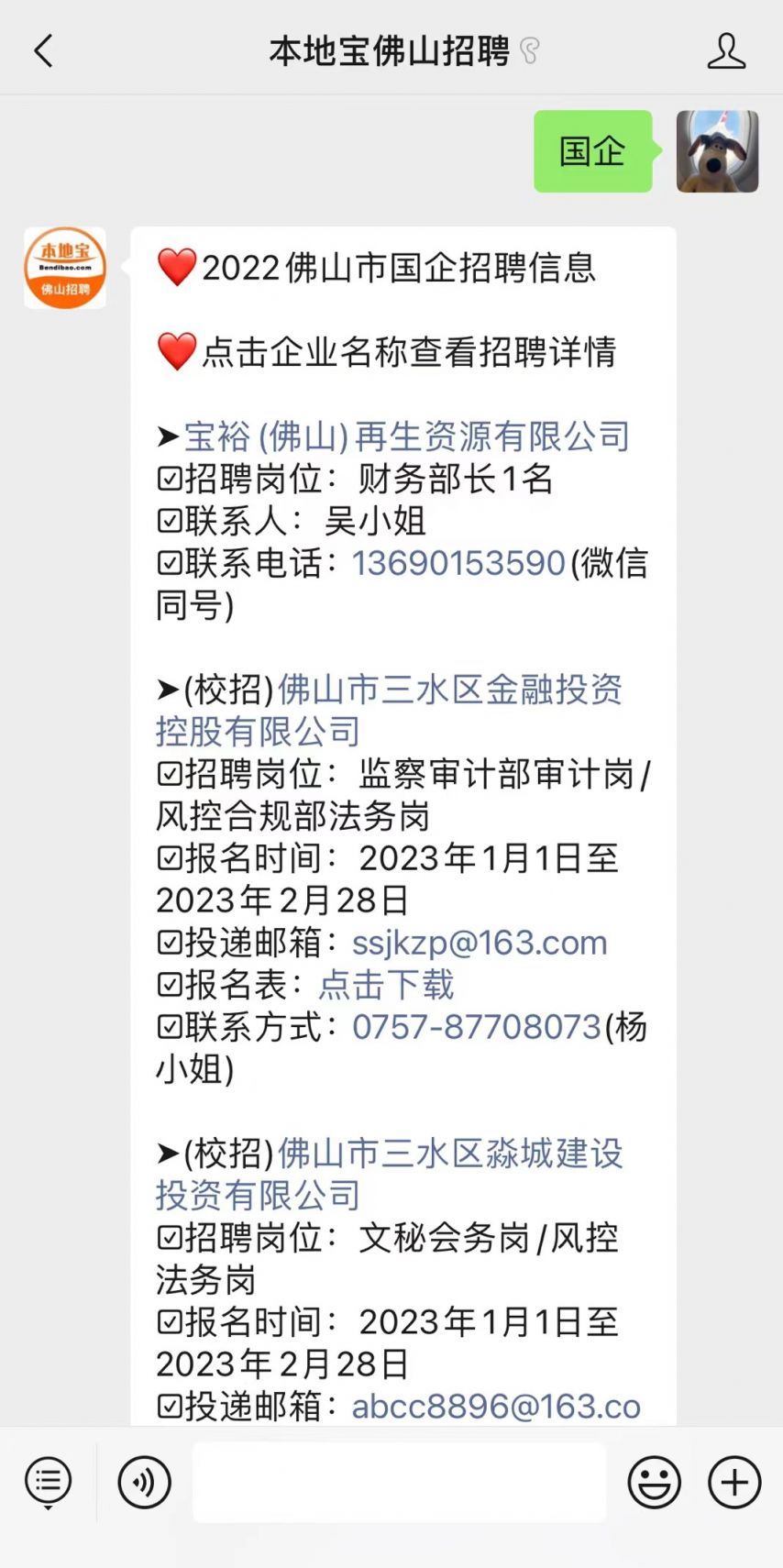Focus the message text field

tap(399, 1482)
